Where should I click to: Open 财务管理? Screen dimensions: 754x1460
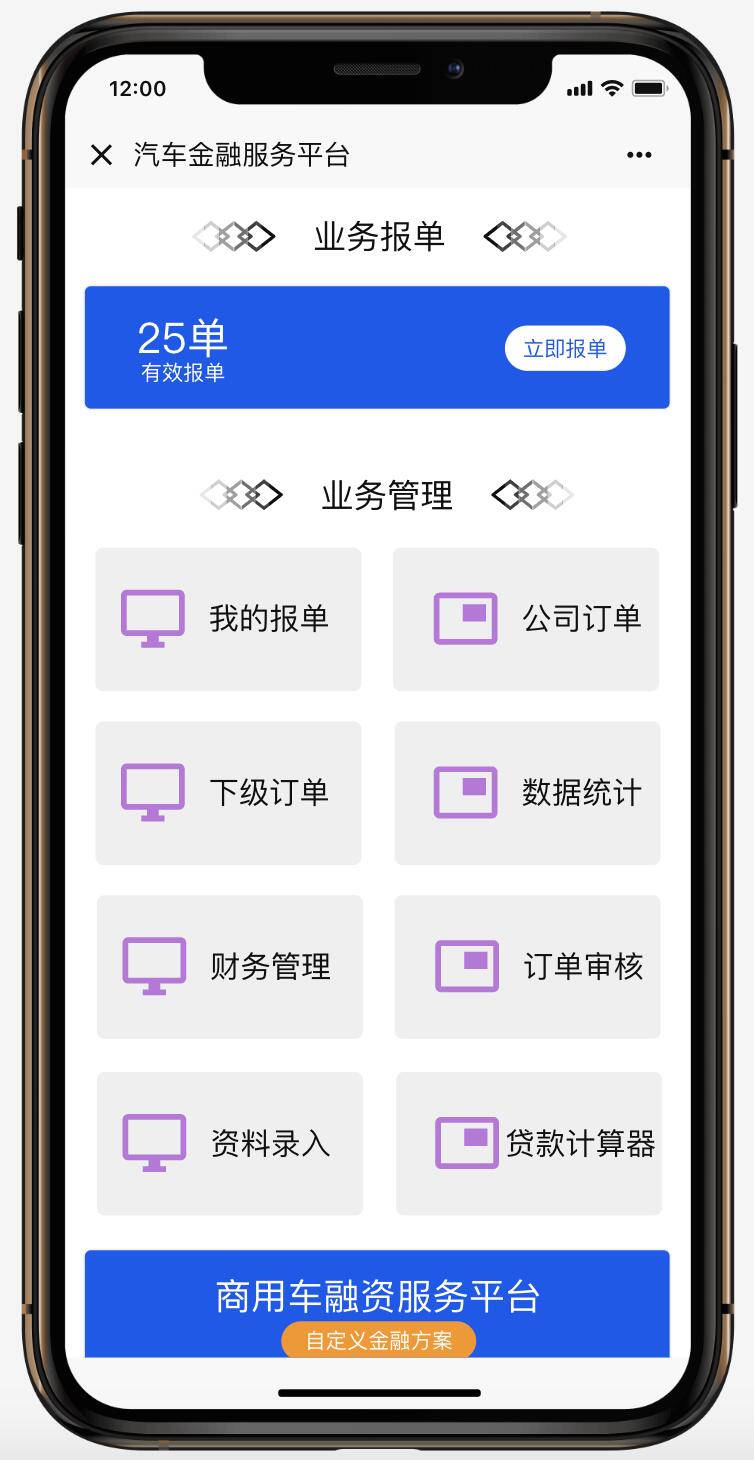229,967
